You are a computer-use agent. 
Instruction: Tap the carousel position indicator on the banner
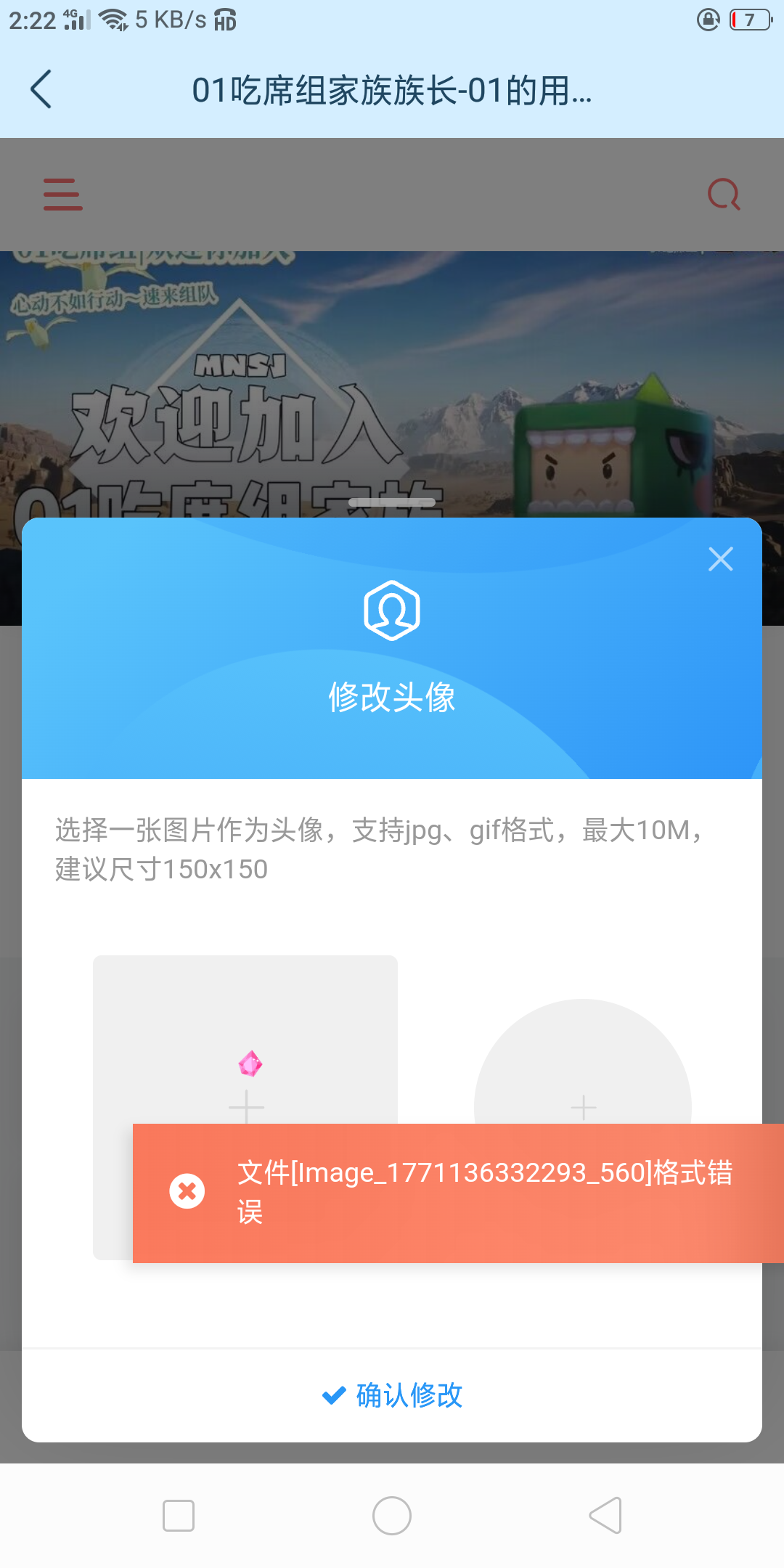392,502
